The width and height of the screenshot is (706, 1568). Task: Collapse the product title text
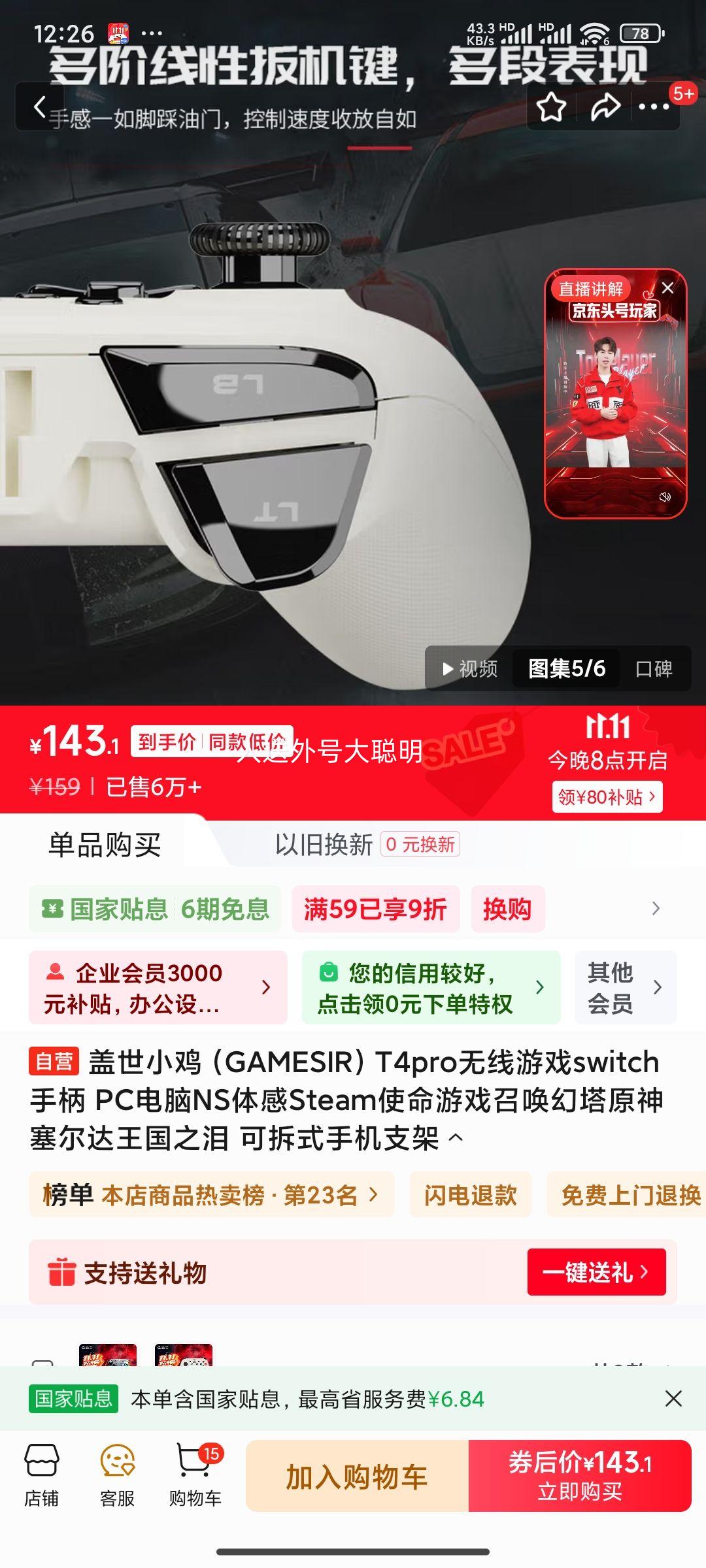pos(456,1138)
